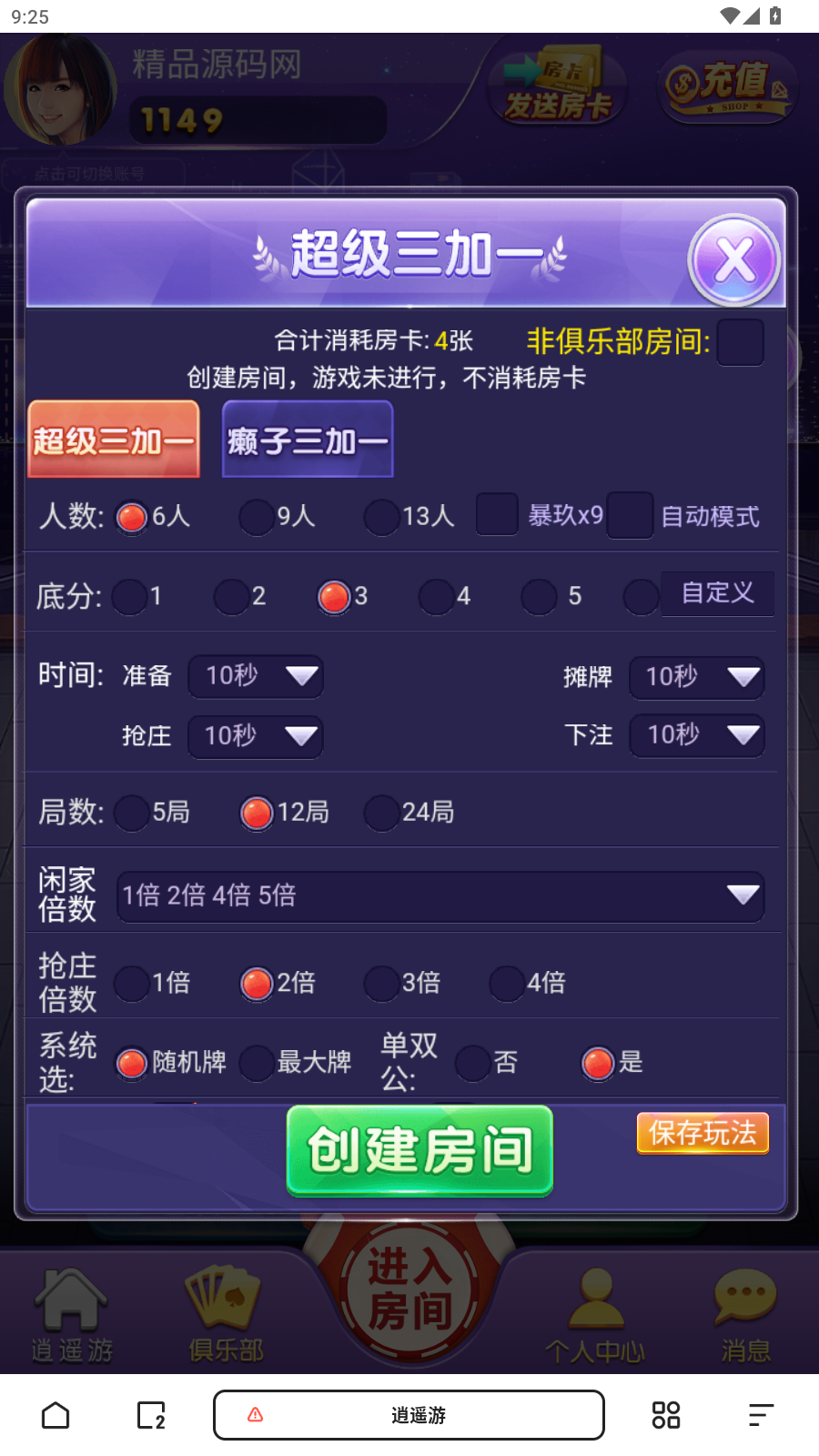Select 9人 player count
This screenshot has height=1456, width=819.
[257, 517]
